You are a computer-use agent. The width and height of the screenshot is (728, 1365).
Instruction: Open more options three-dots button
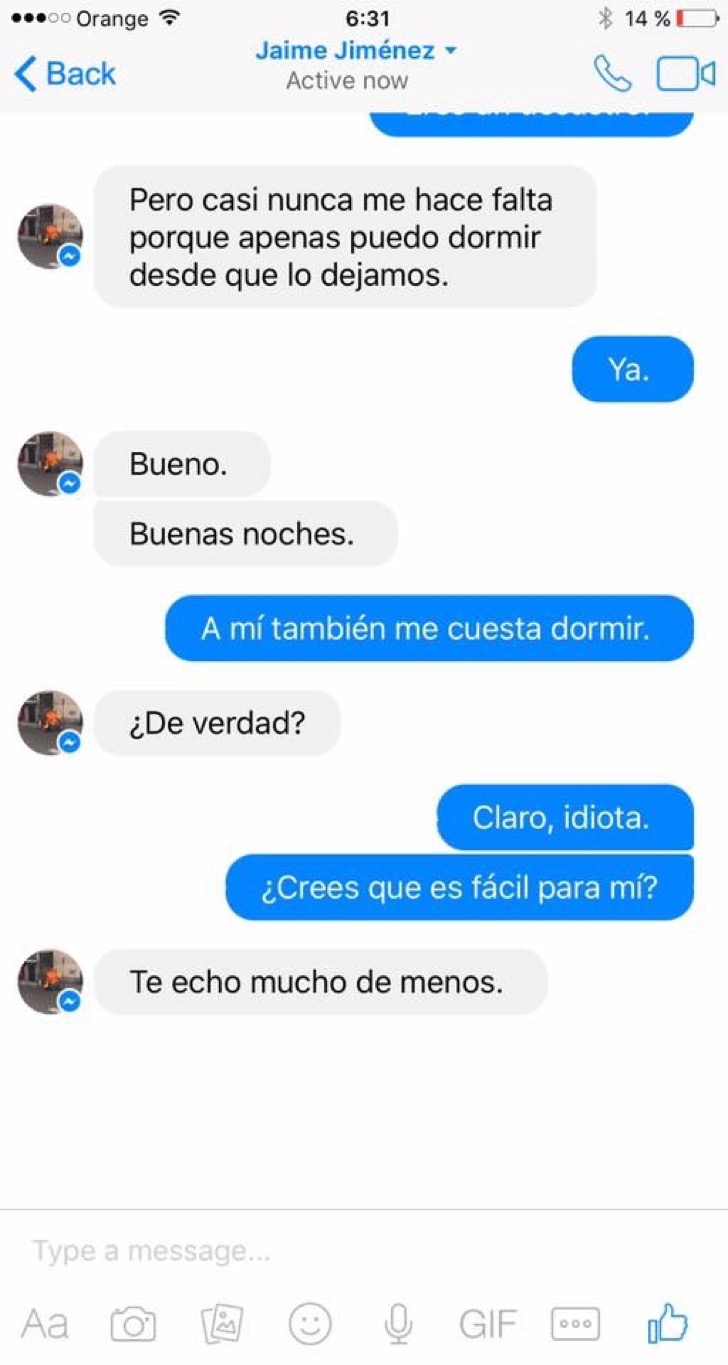click(575, 1325)
